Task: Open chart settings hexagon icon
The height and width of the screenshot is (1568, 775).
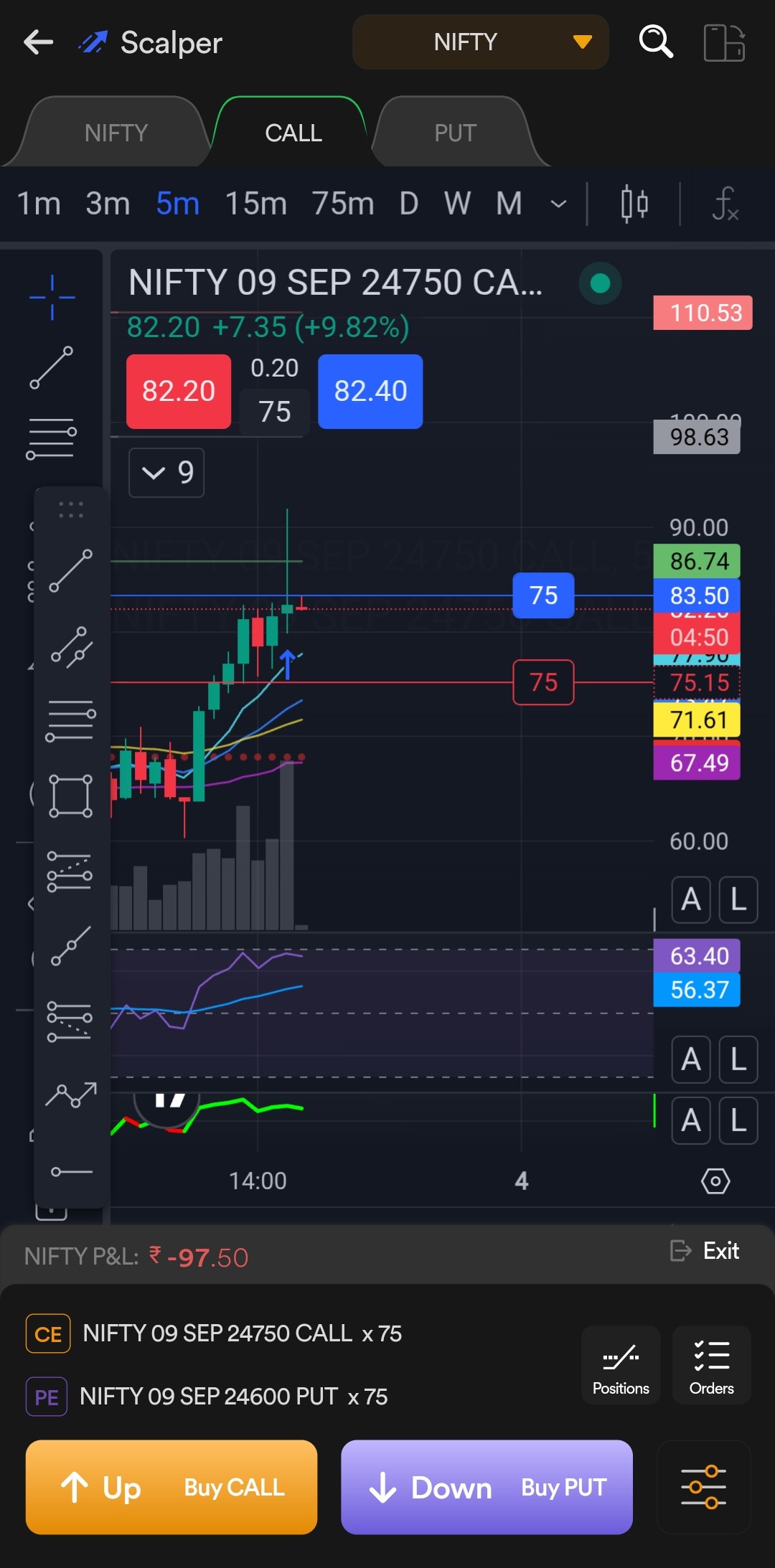Action: [715, 1181]
